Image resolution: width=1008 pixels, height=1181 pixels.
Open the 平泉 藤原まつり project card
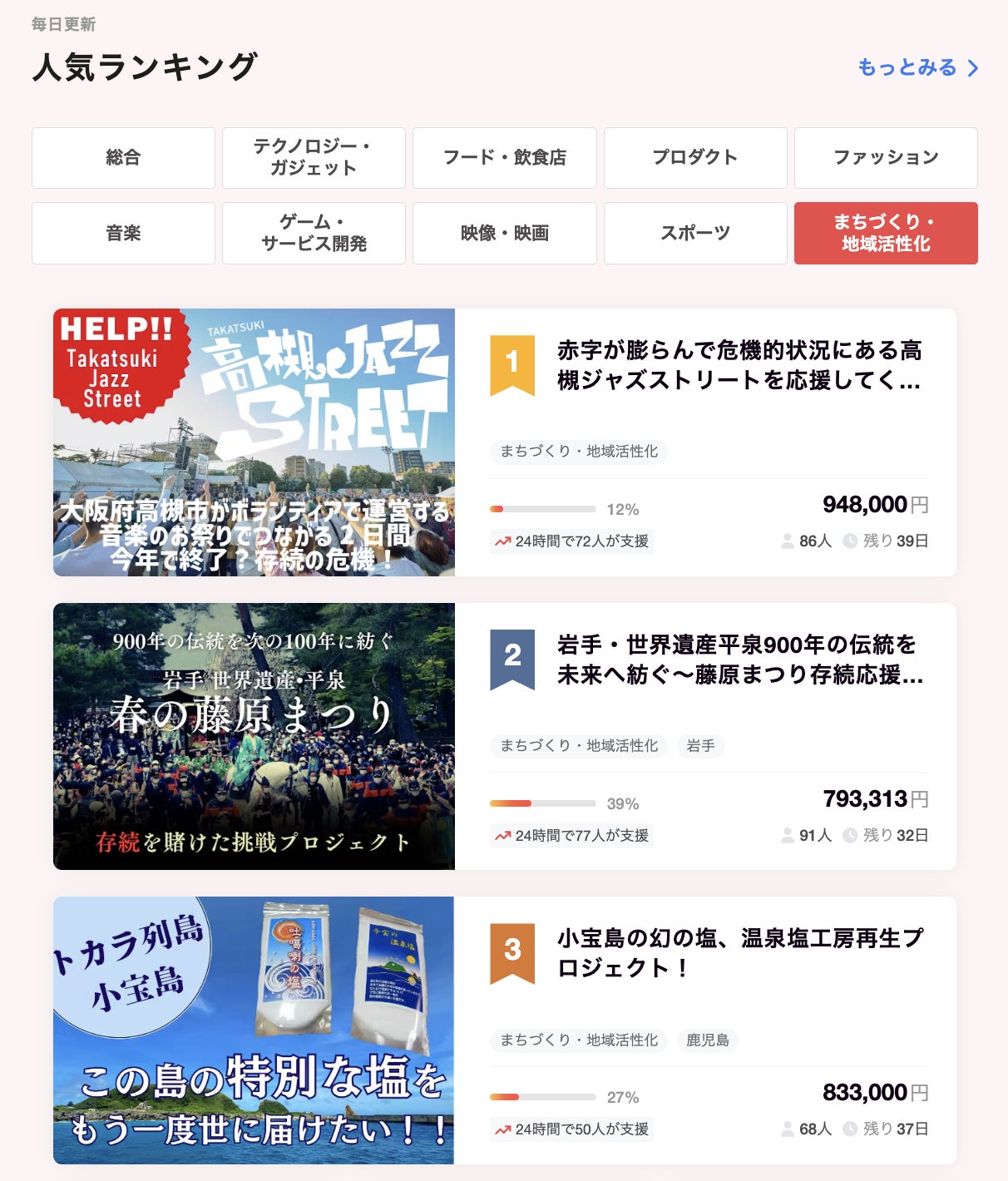click(739, 660)
